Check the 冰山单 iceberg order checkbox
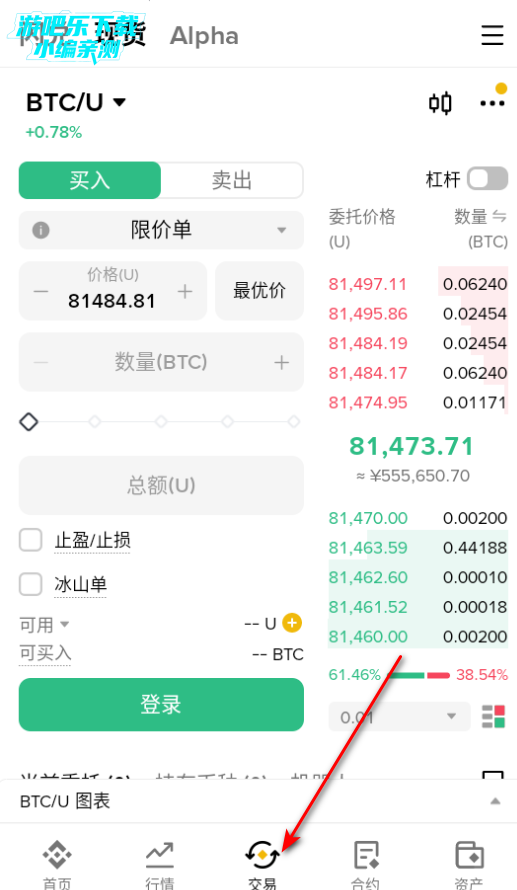 [x=31, y=584]
